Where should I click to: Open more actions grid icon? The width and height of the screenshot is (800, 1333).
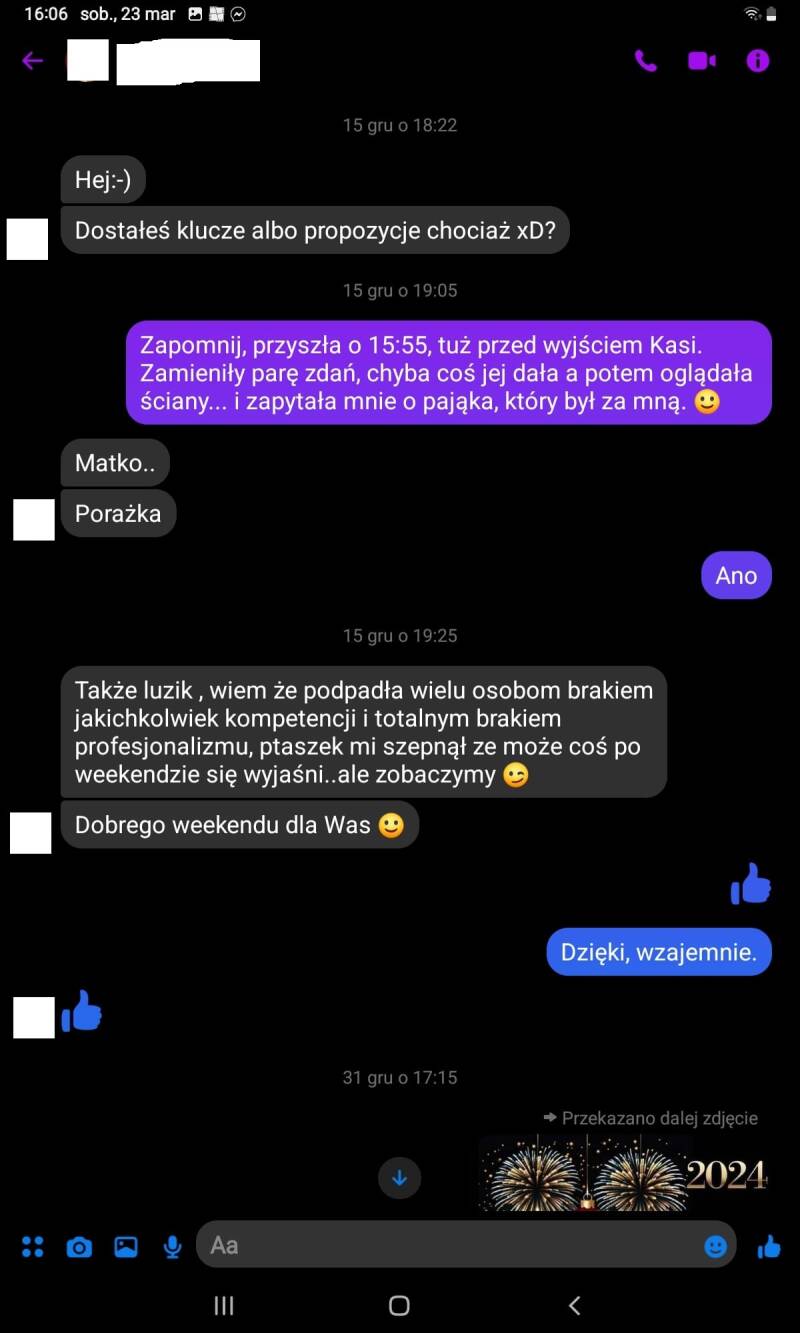[x=33, y=1246]
